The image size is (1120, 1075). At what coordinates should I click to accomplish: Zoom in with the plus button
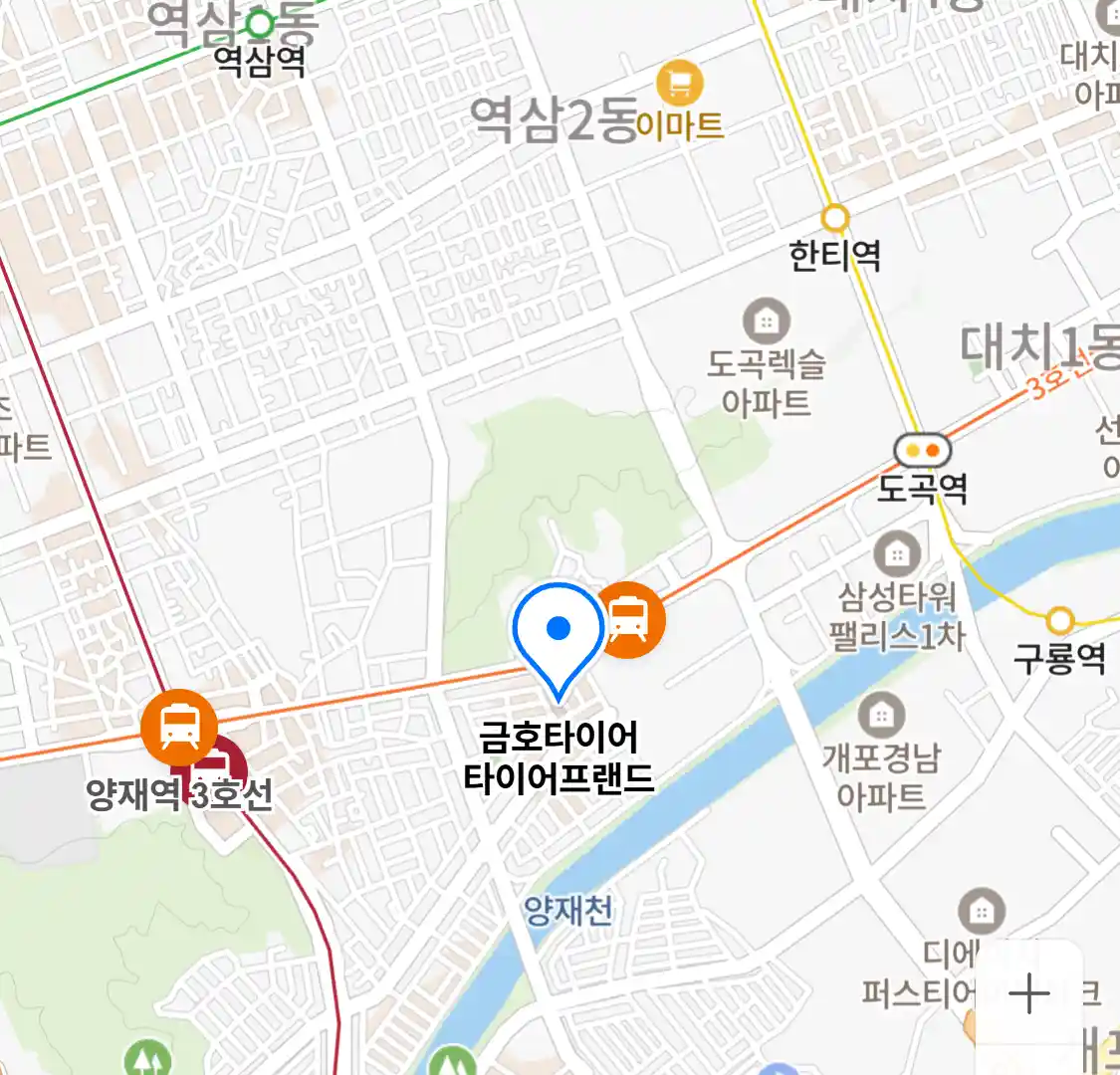coord(1028,993)
